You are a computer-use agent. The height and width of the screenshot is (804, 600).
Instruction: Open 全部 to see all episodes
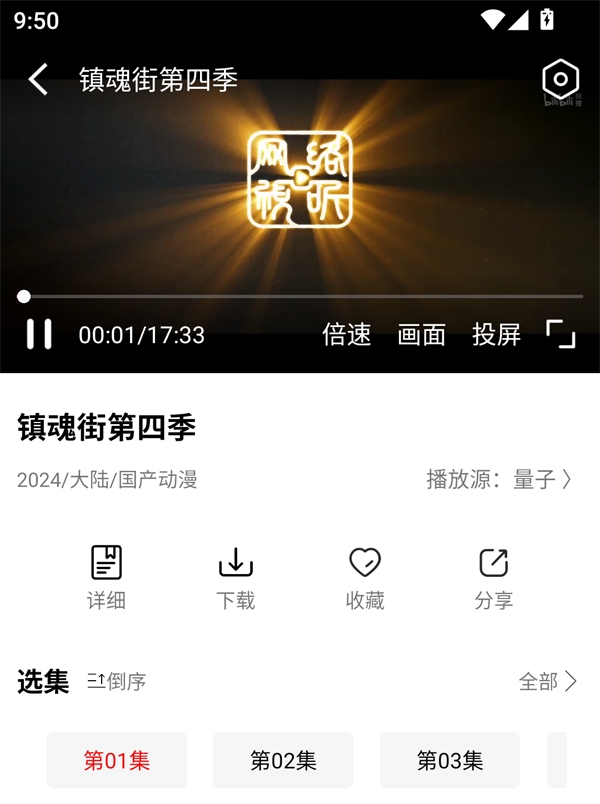click(x=548, y=682)
